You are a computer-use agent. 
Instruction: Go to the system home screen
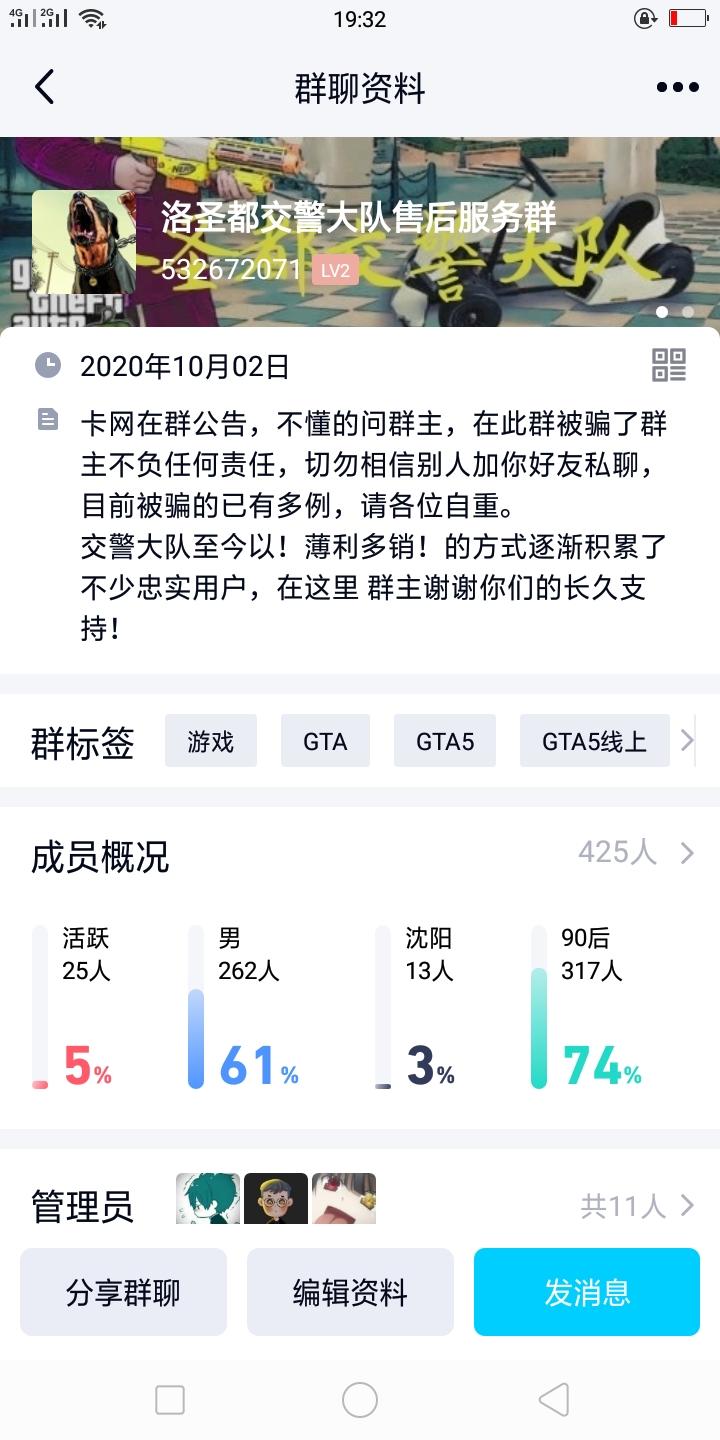click(x=360, y=1400)
